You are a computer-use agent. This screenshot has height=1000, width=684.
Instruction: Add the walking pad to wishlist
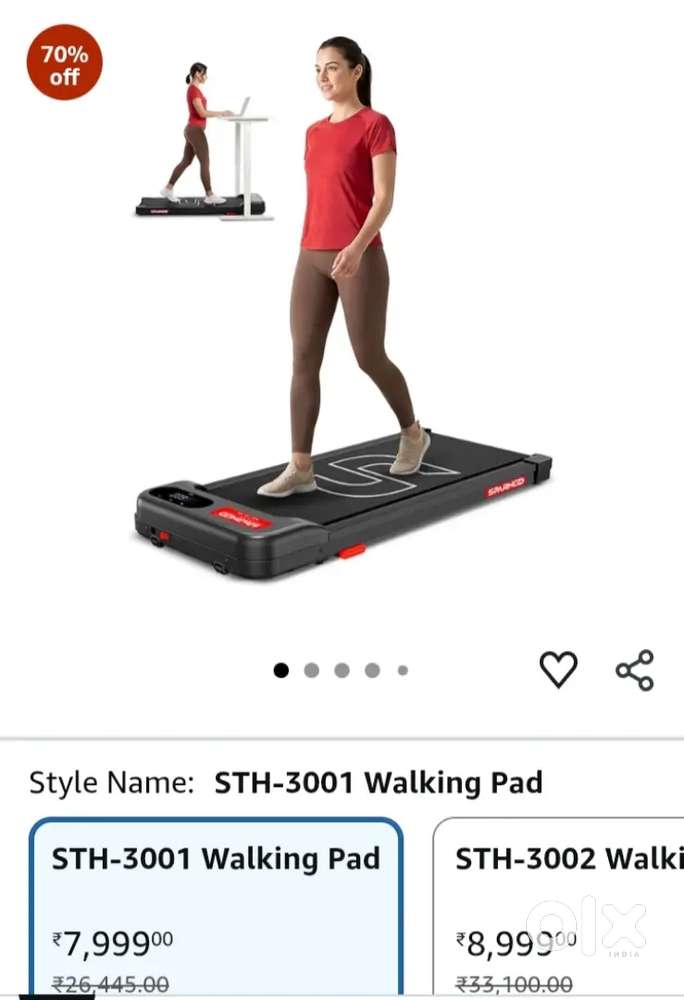pyautogui.click(x=558, y=669)
